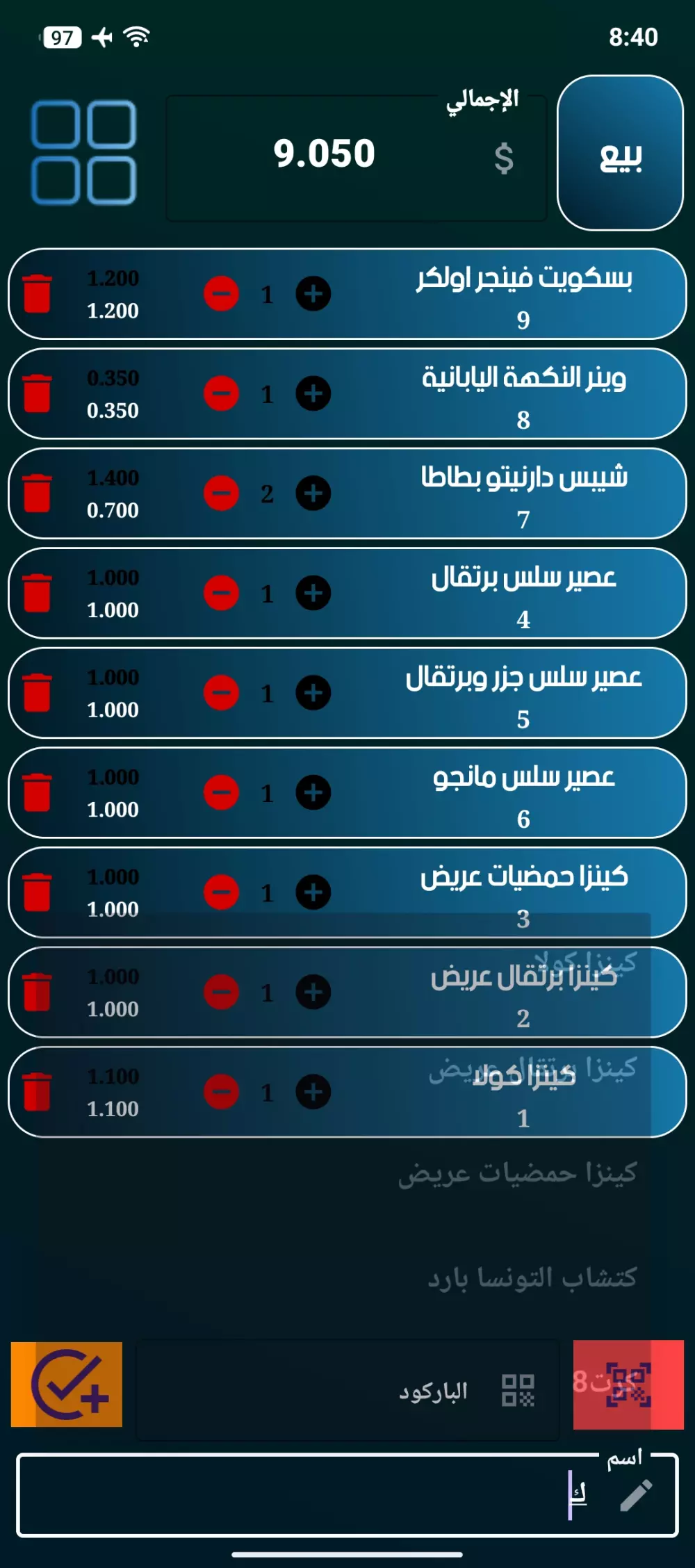Add one more عصير سلس برتقال
Screen dimensions: 695x1568
tap(313, 594)
